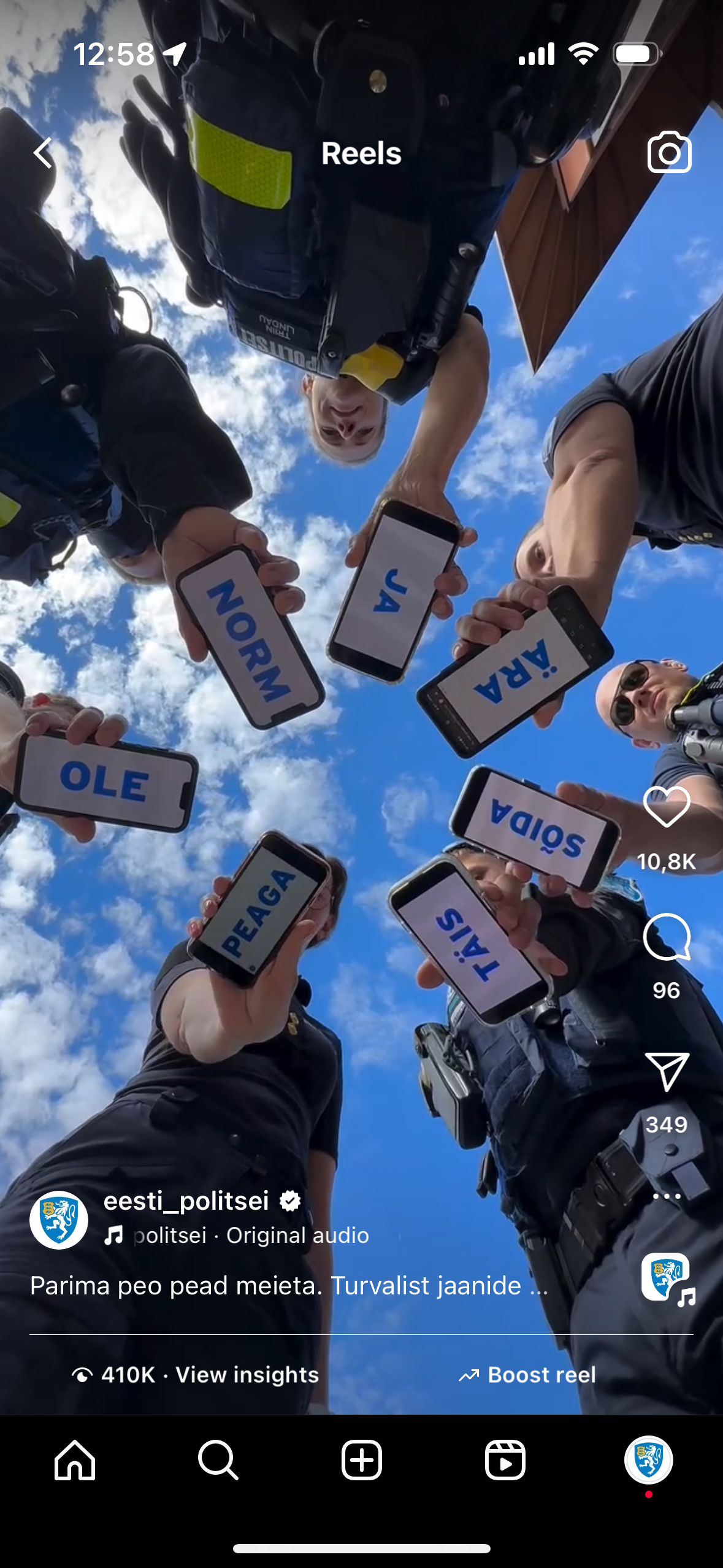Open the three-dot more options menu
723x1568 pixels.
(667, 1196)
